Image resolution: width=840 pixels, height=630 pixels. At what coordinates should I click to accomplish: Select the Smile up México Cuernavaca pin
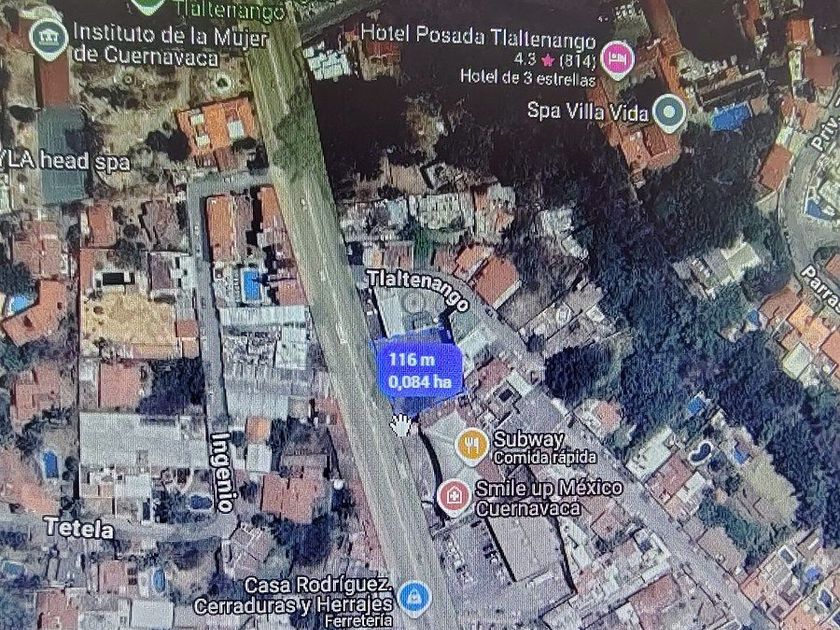pyautogui.click(x=454, y=497)
